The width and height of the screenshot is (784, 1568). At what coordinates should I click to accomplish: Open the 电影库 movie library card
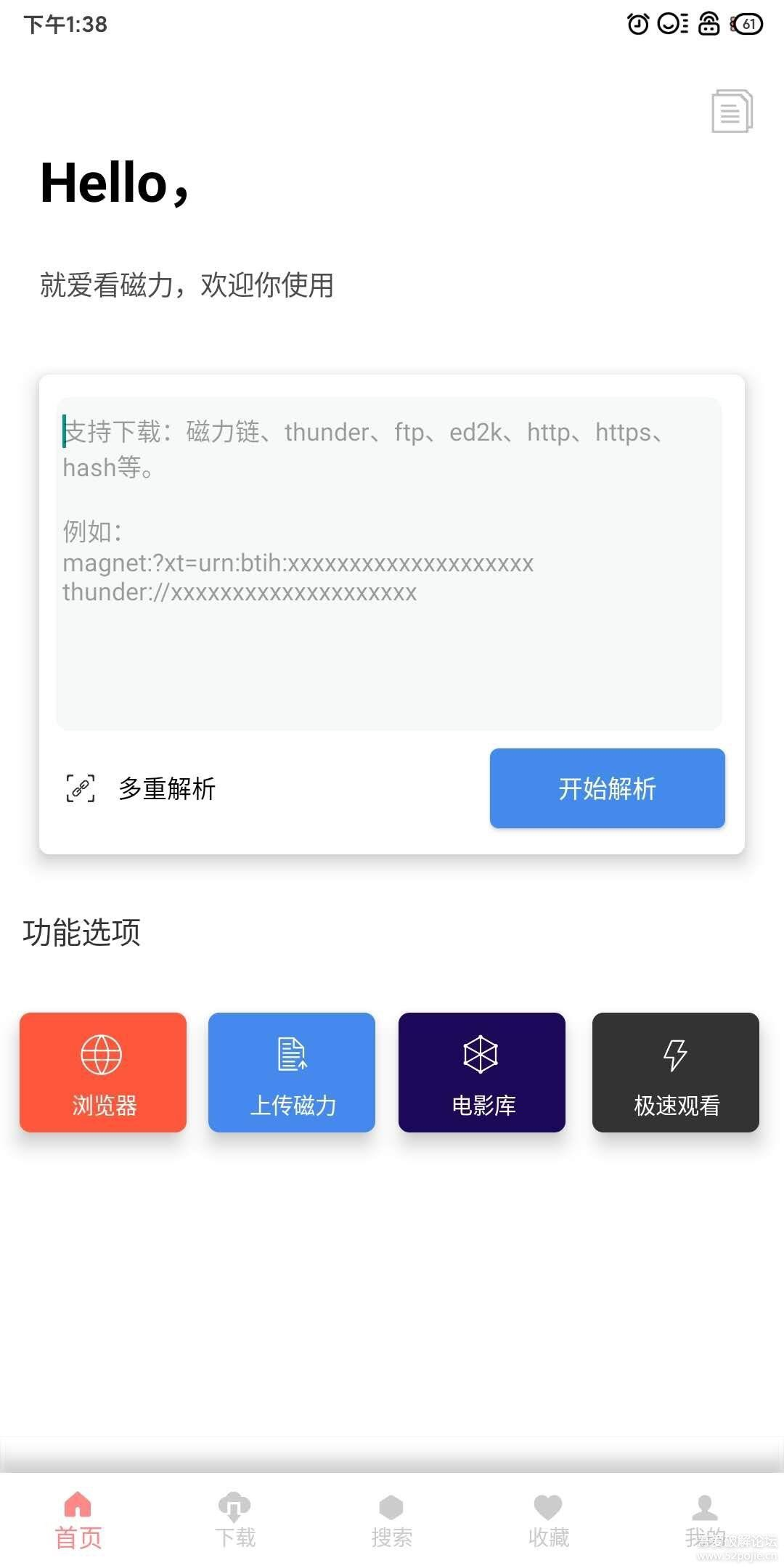[x=482, y=1072]
